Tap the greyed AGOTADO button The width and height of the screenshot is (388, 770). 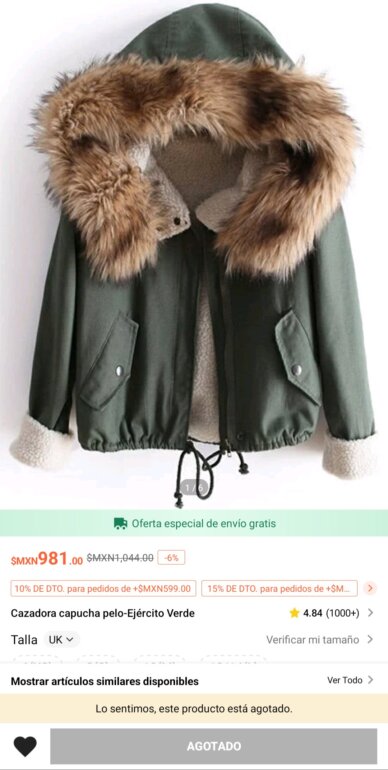click(x=214, y=746)
